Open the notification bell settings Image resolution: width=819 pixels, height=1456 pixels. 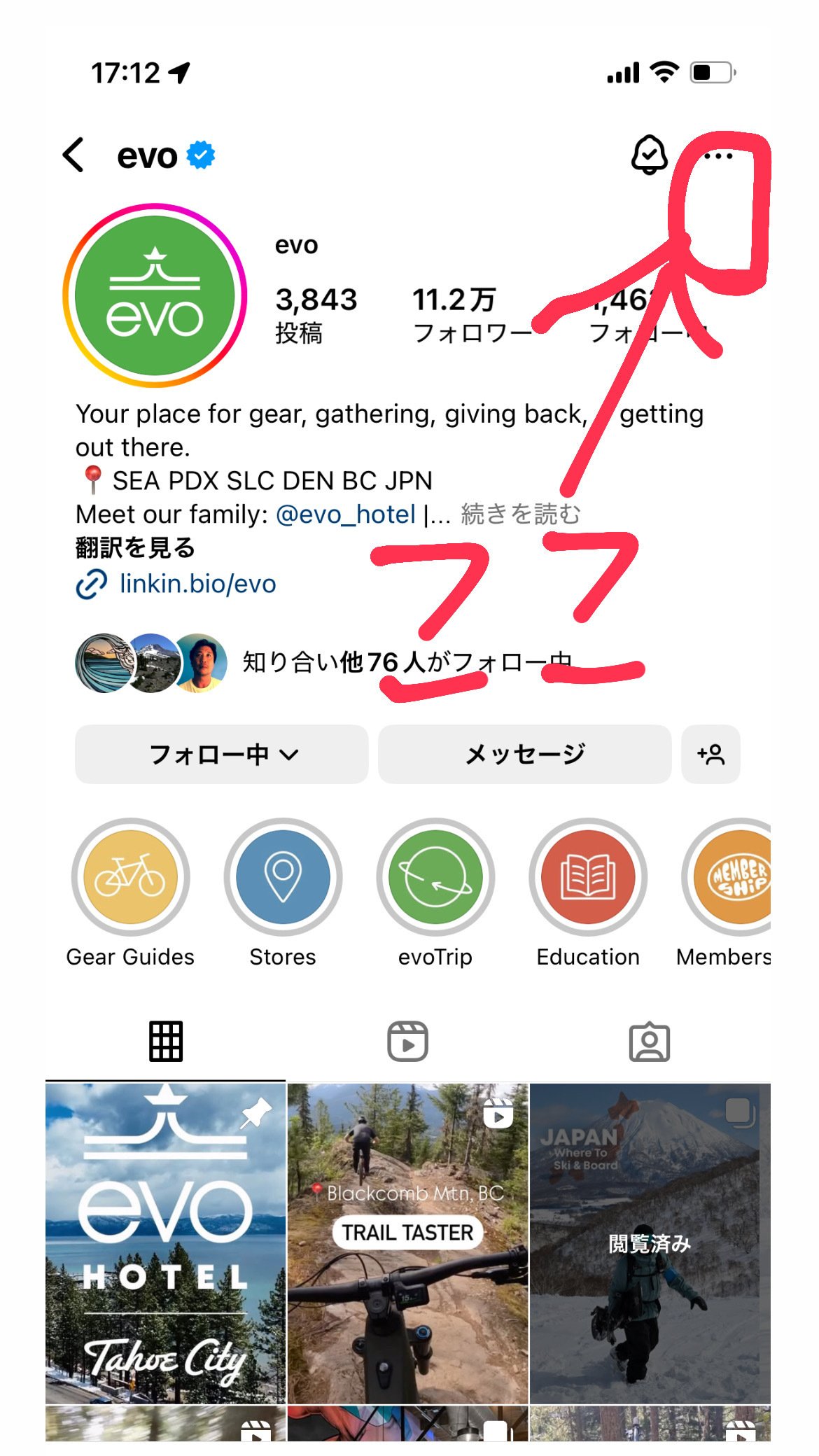coord(649,155)
